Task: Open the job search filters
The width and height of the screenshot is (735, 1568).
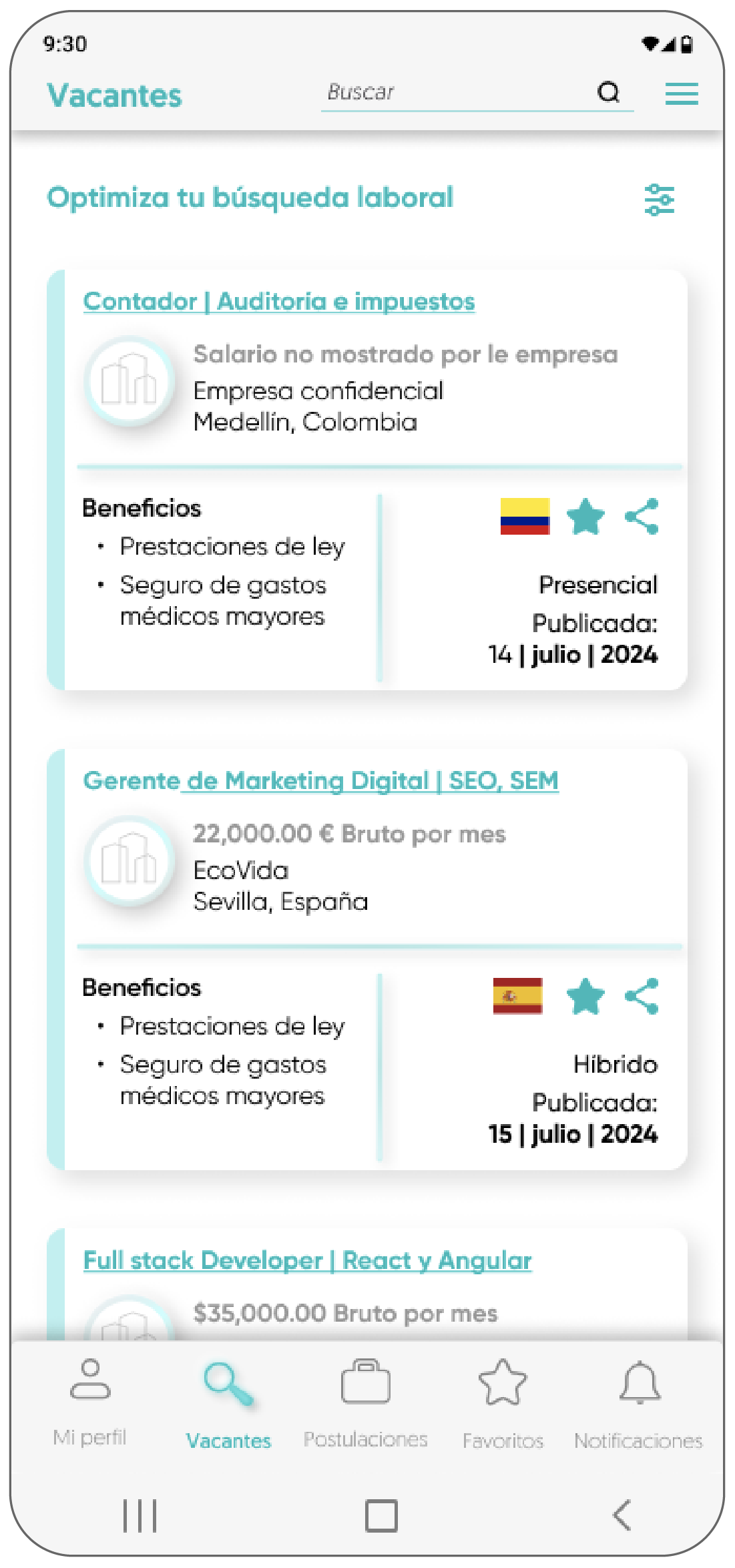Action: (x=659, y=200)
